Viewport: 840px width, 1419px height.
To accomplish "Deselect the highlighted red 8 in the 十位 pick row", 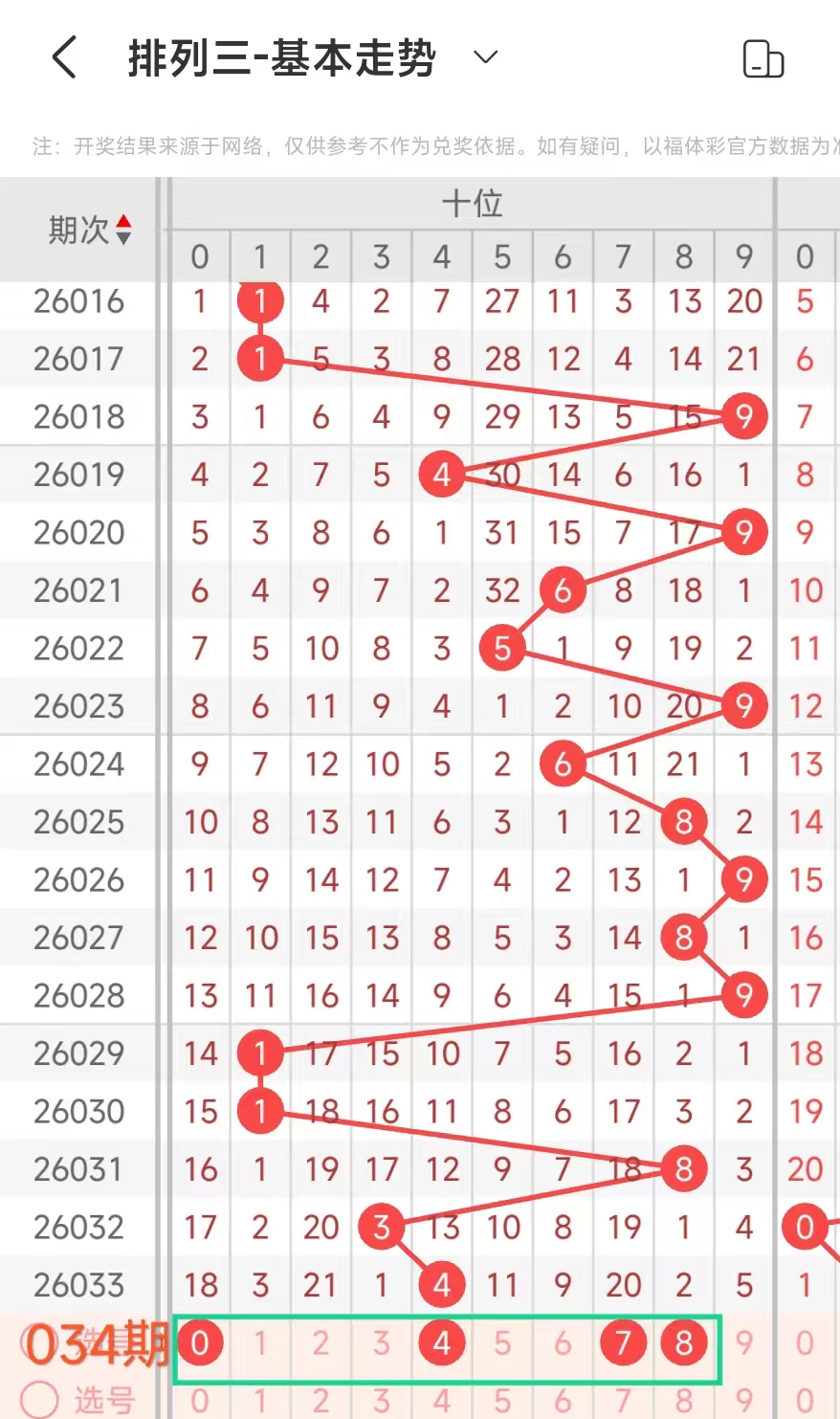I will (683, 1343).
